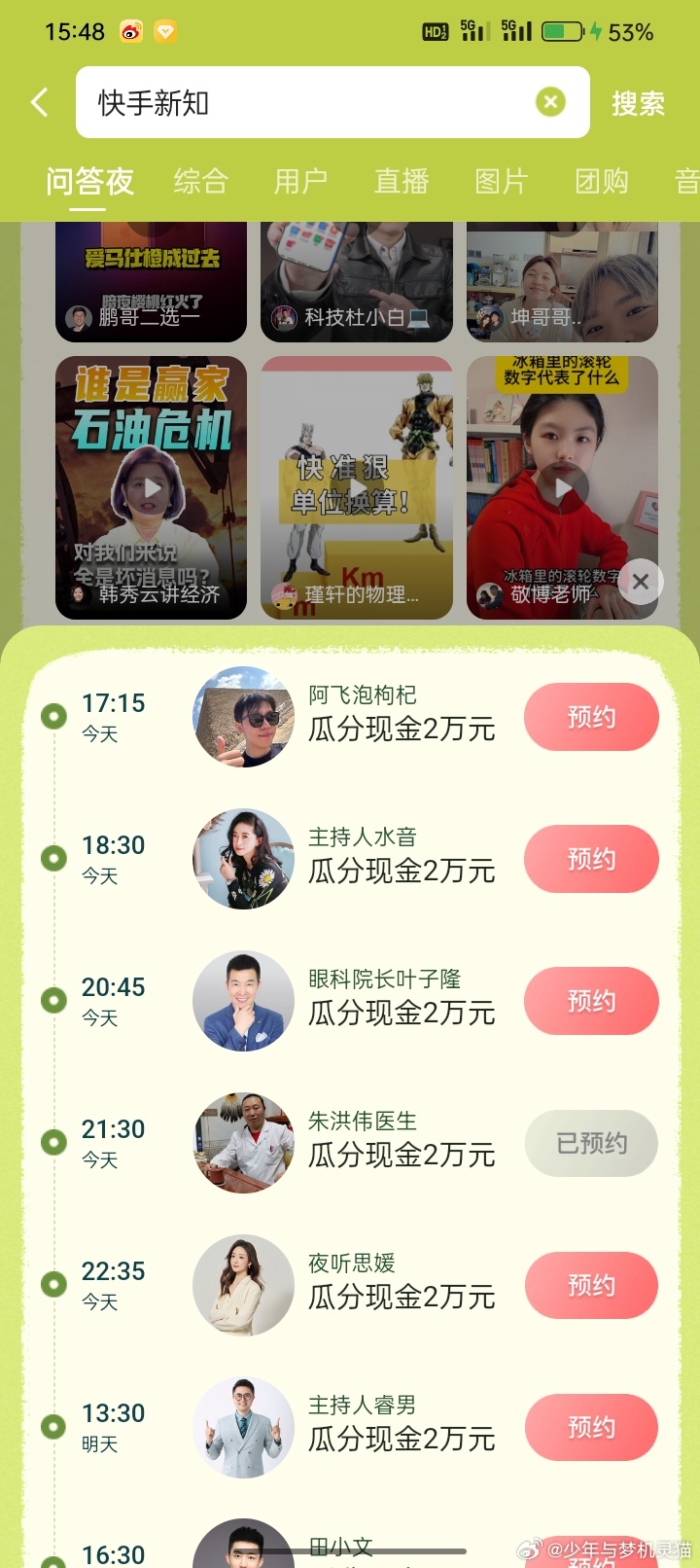Reserve 主持人水音 live at 18:30
700x1568 pixels.
[591, 859]
